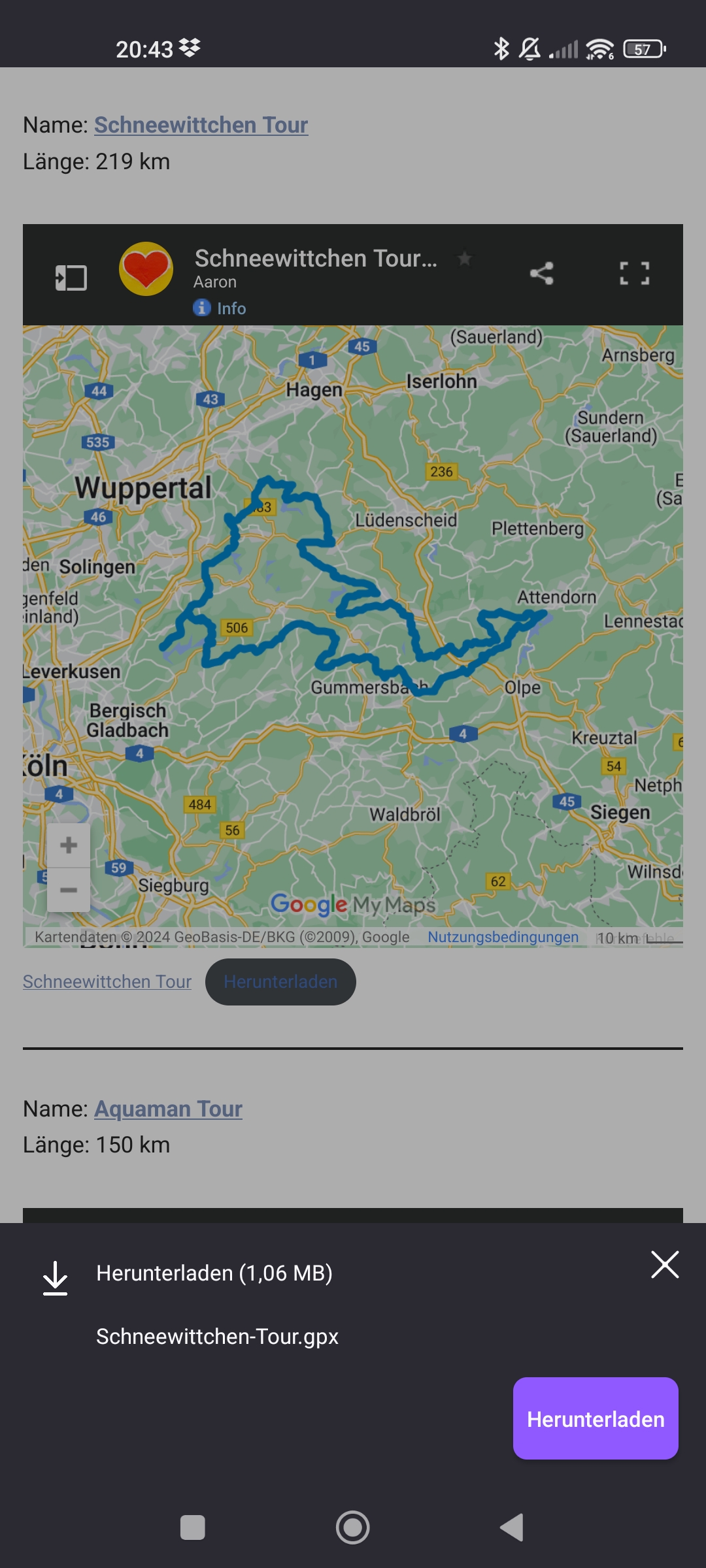The height and width of the screenshot is (1568, 706).
Task: Open Nutzungsbedingungen terms link
Action: [x=503, y=937]
